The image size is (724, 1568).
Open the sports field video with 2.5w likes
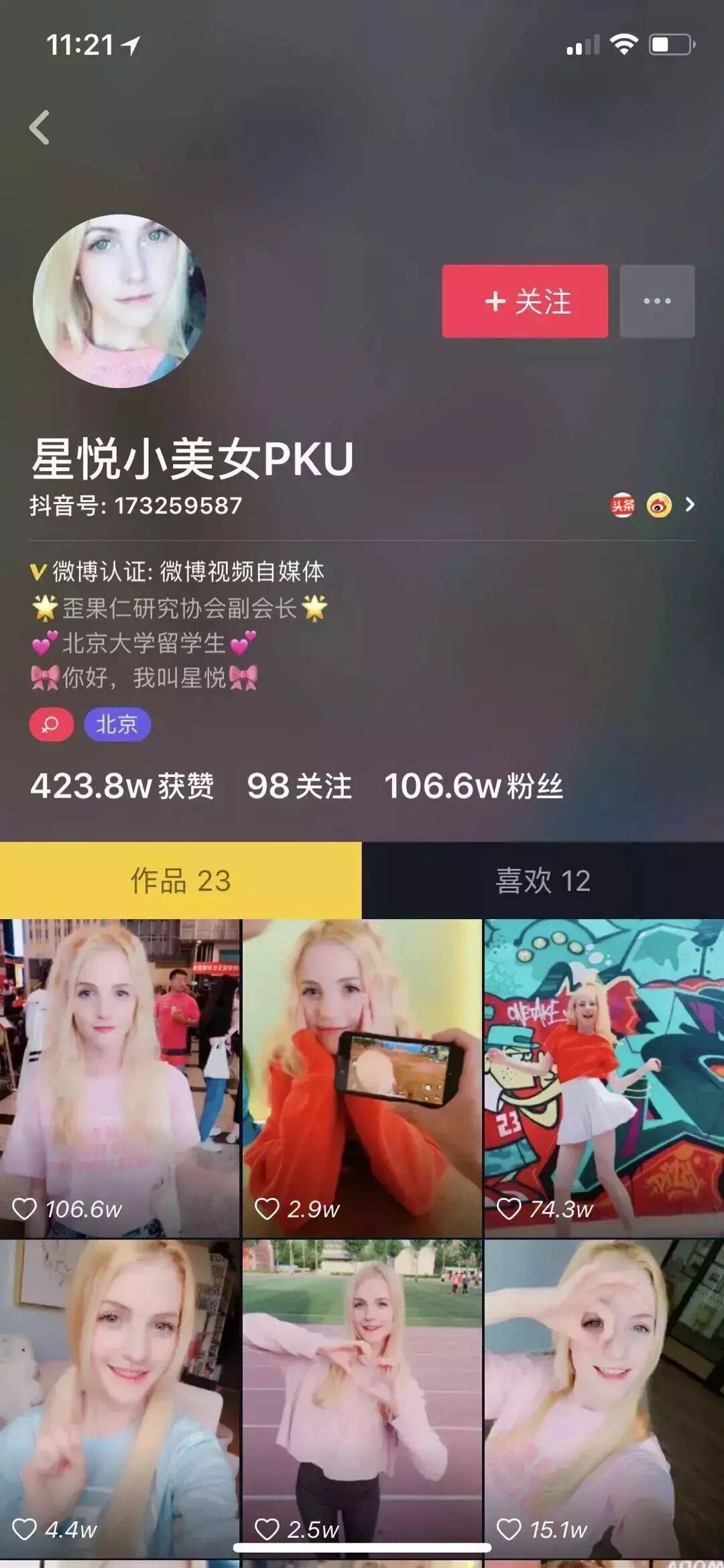pos(361,1398)
